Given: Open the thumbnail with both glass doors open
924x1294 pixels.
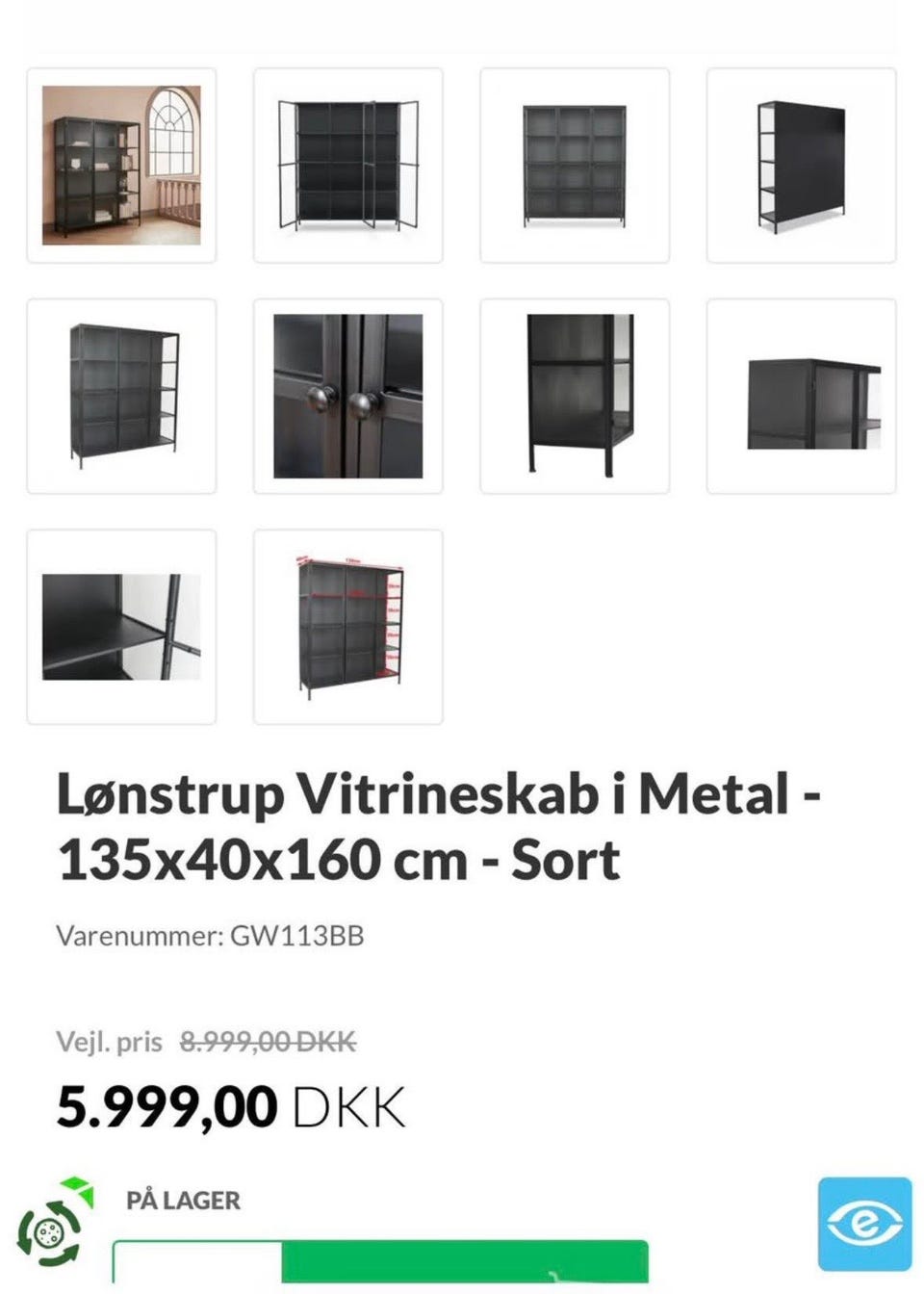Looking at the screenshot, I should 346,164.
